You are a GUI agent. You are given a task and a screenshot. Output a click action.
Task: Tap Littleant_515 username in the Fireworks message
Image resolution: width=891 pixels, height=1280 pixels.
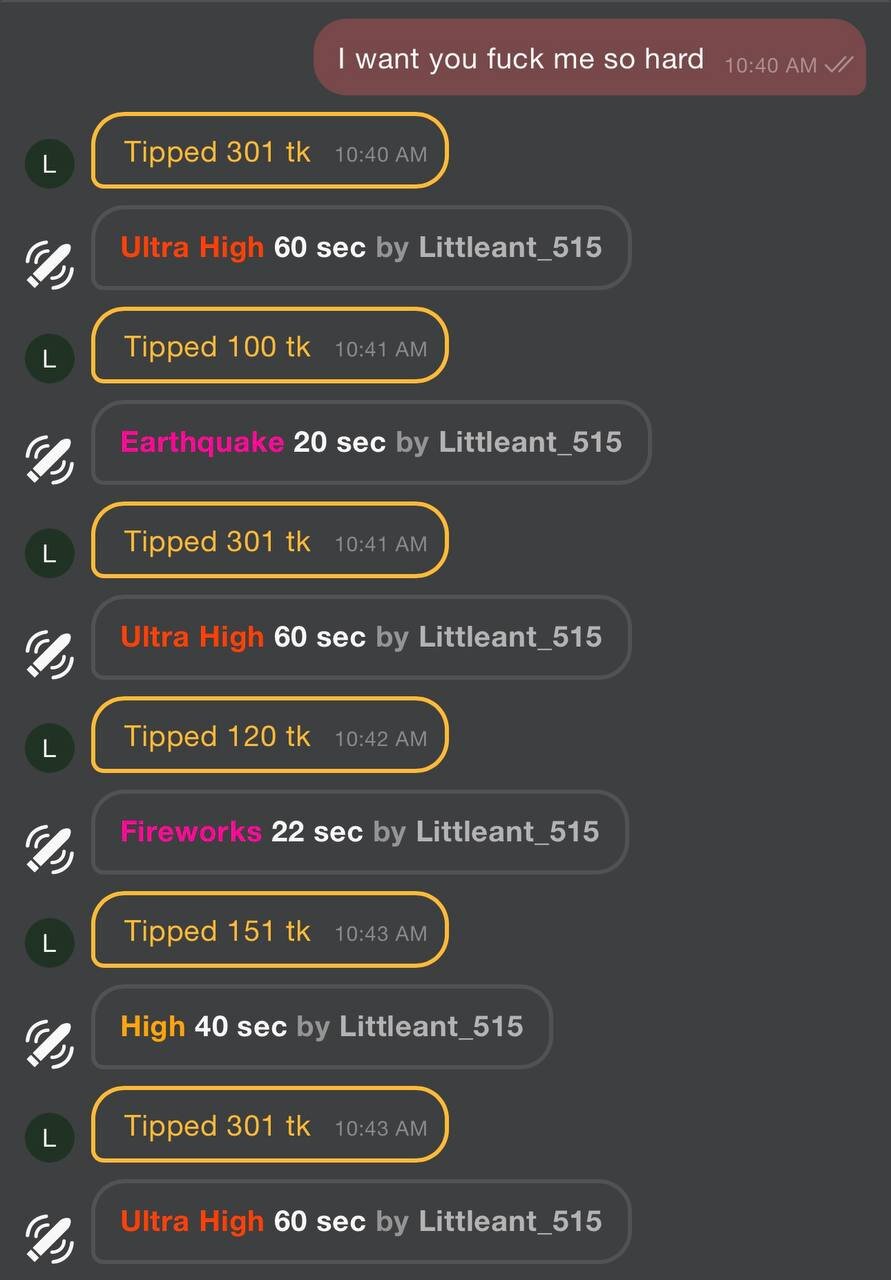coord(507,831)
